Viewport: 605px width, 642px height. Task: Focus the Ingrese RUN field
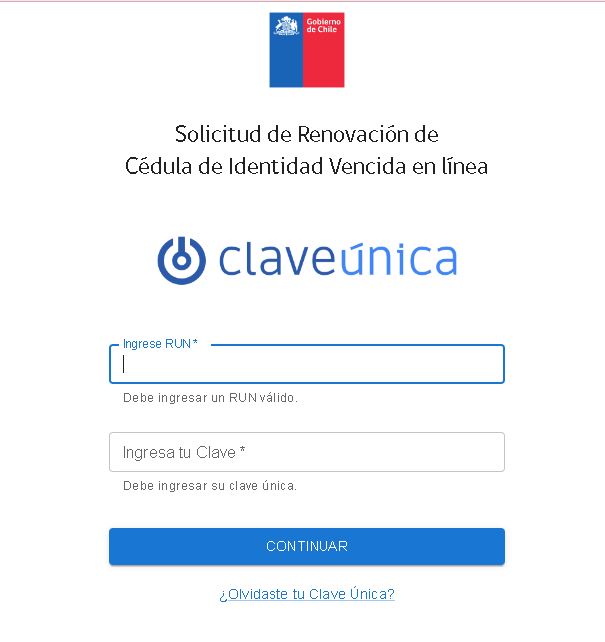coord(306,365)
